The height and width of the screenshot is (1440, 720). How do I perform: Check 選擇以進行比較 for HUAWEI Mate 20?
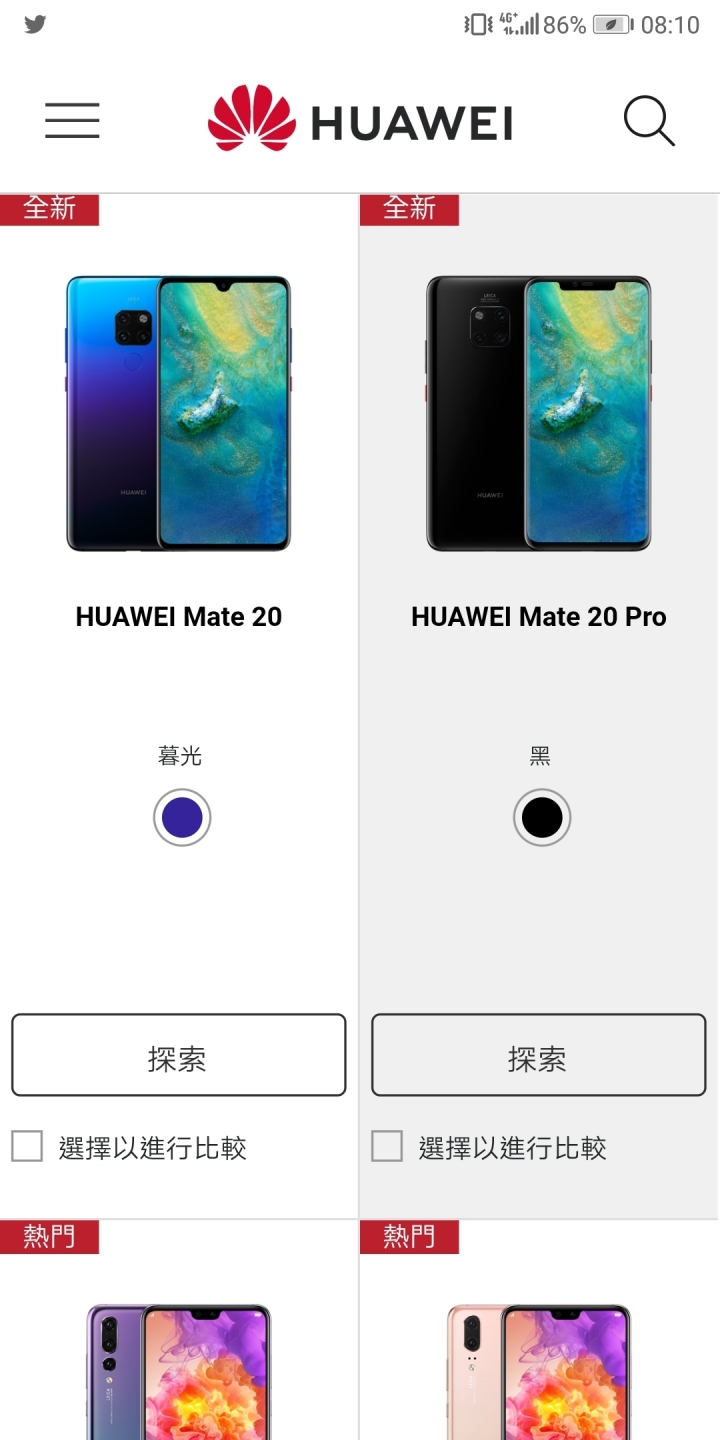point(27,1146)
